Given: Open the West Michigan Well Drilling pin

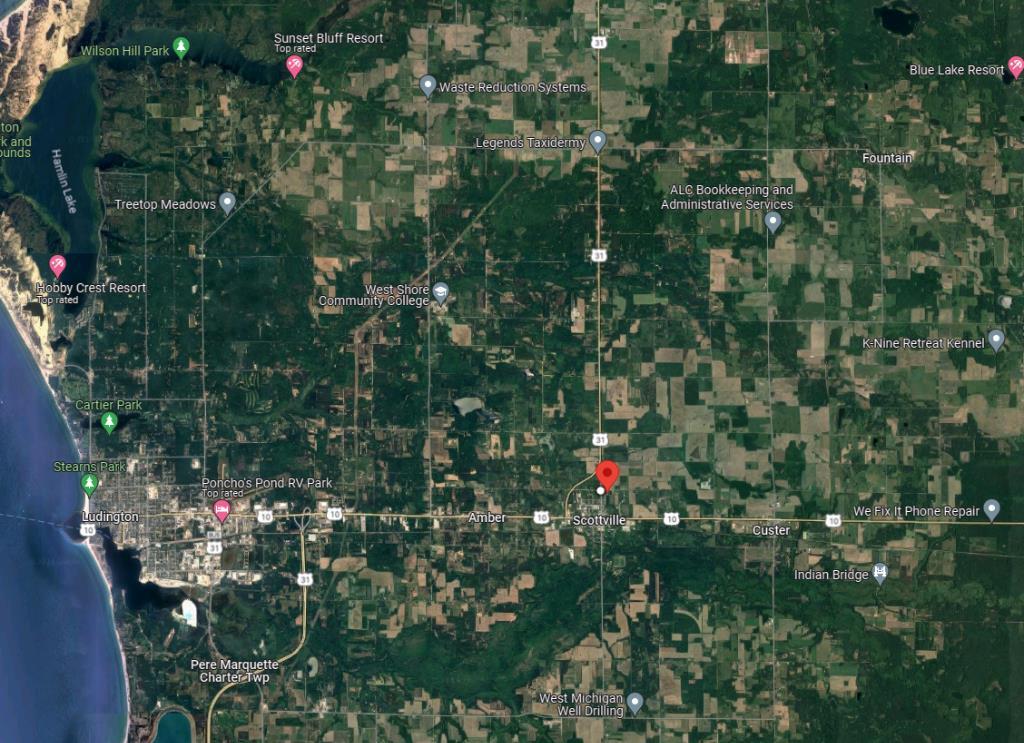Looking at the screenshot, I should click(x=635, y=702).
